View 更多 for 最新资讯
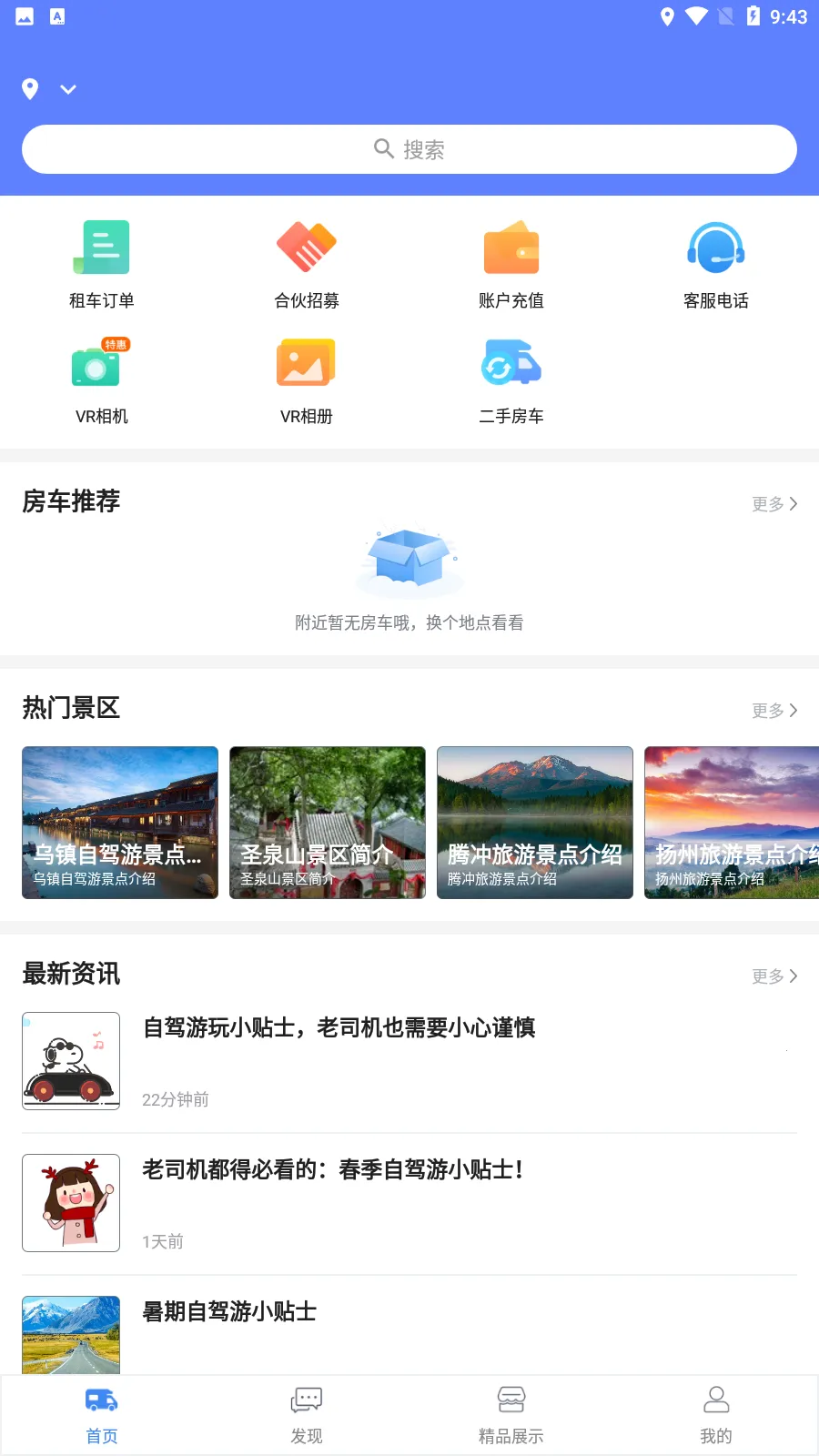 774,976
